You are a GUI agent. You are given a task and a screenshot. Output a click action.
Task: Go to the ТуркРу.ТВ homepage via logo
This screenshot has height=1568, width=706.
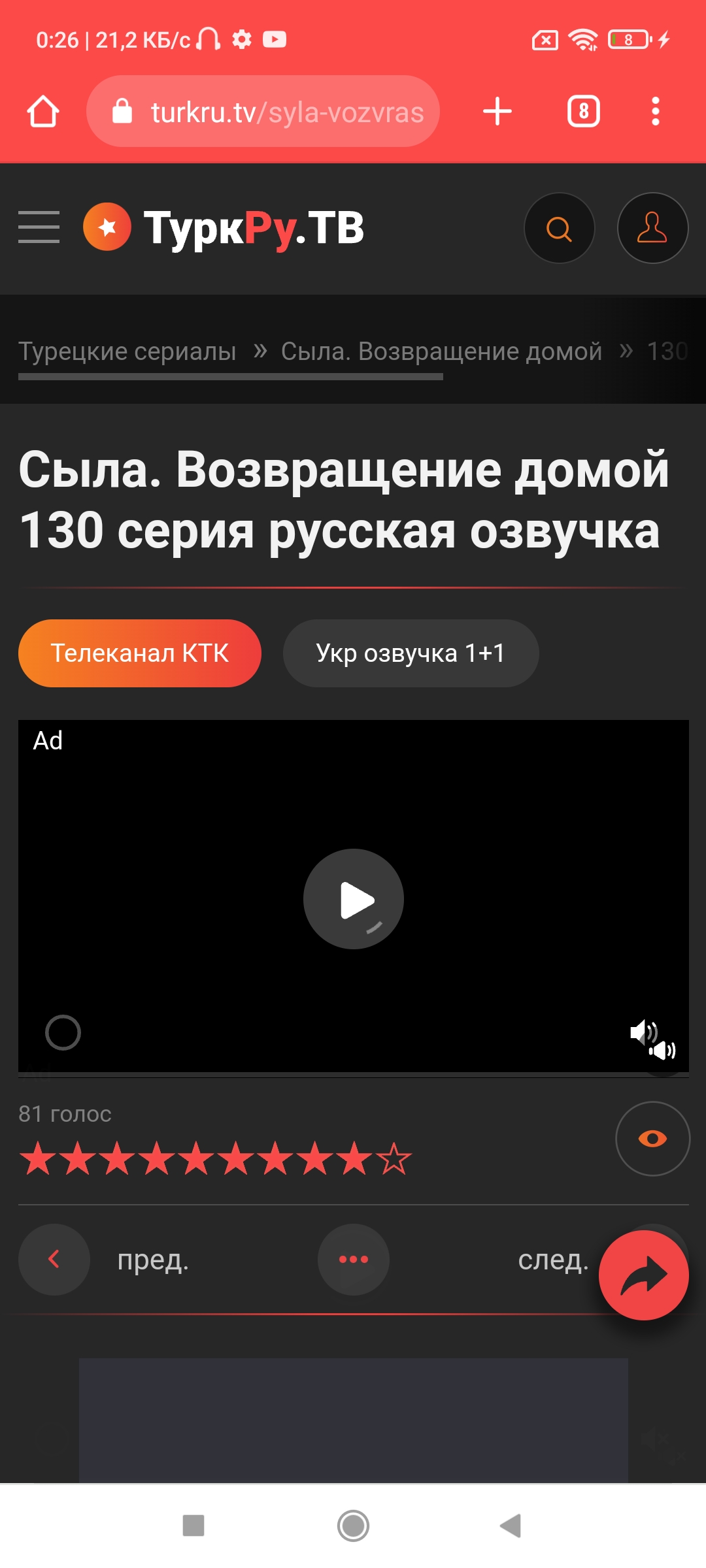pyautogui.click(x=224, y=227)
